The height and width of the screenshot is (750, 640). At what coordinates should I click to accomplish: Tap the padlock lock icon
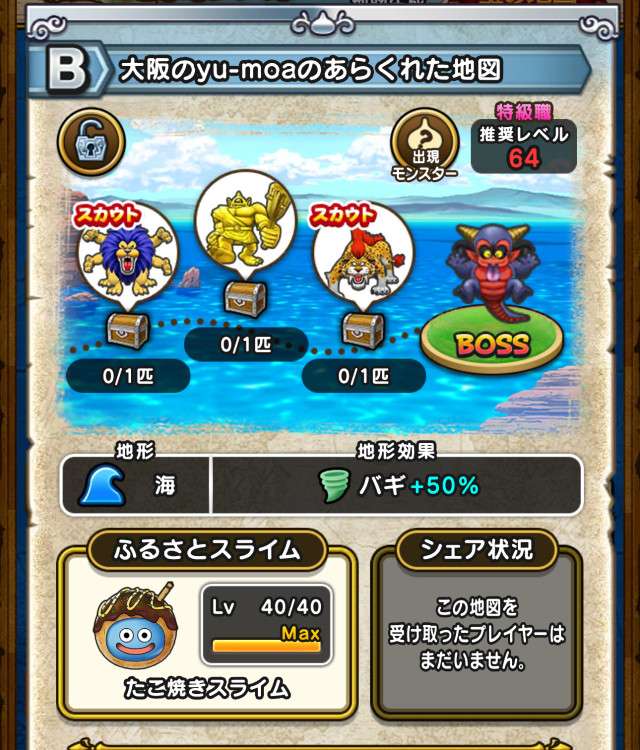(91, 140)
